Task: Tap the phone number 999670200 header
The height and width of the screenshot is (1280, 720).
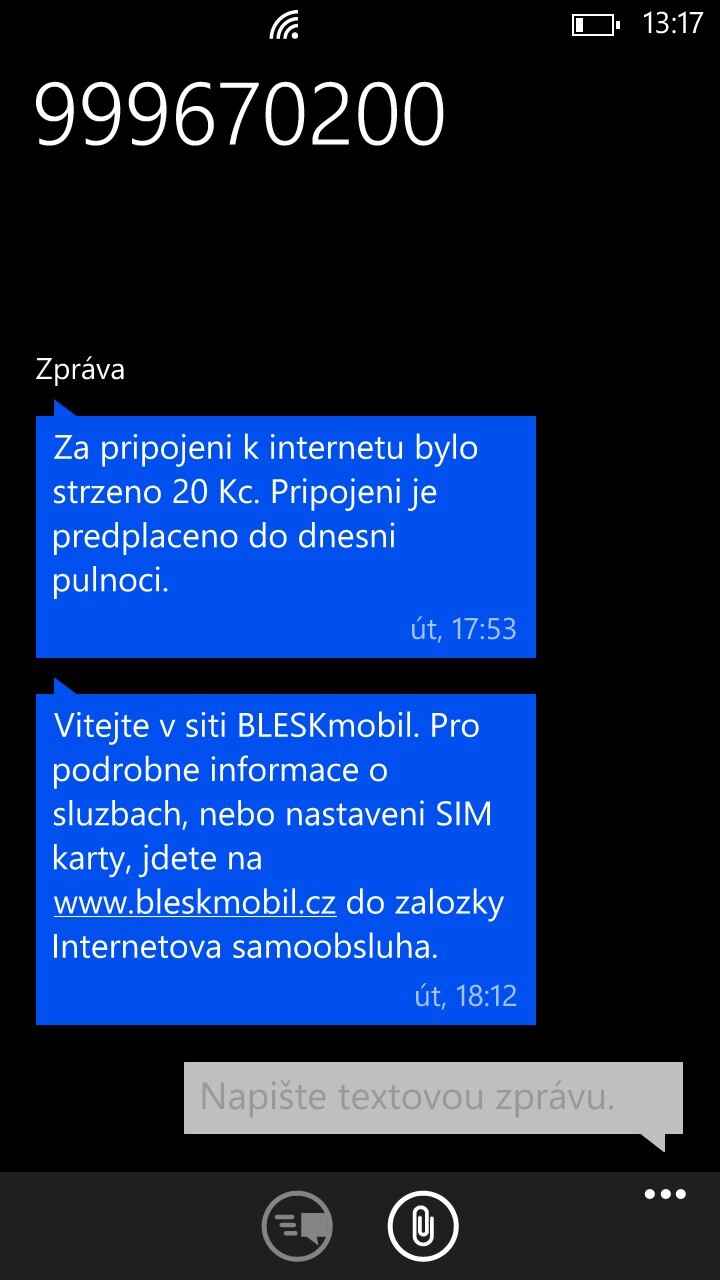Action: (240, 112)
